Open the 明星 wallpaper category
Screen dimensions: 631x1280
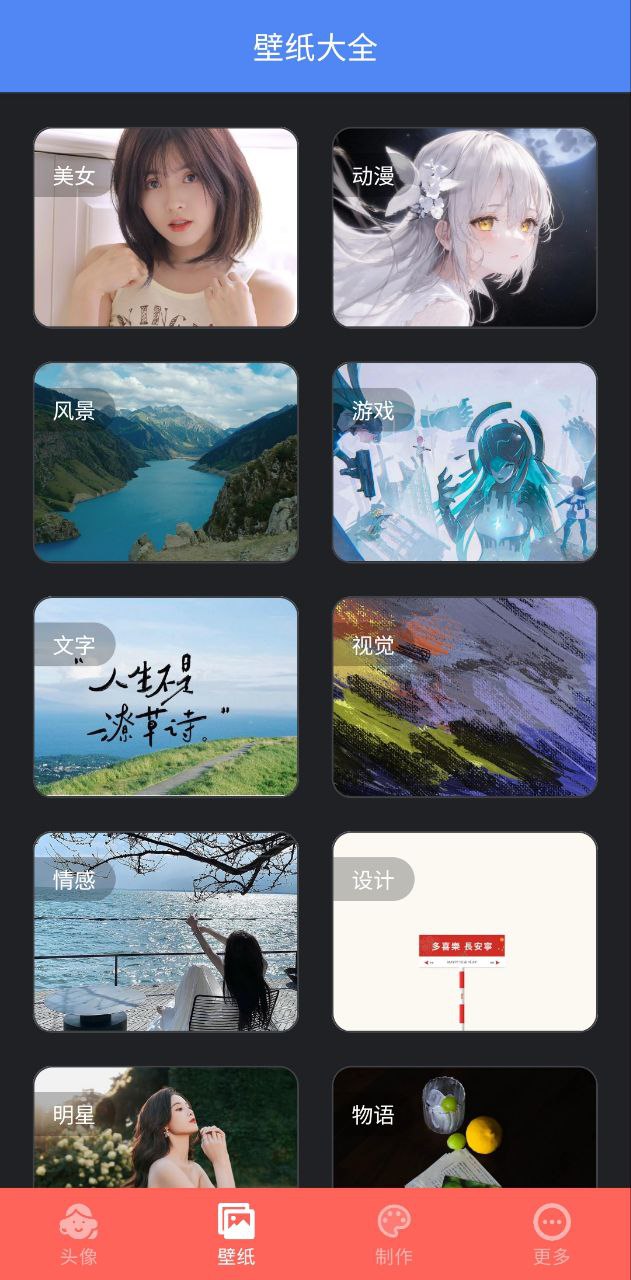point(166,1128)
